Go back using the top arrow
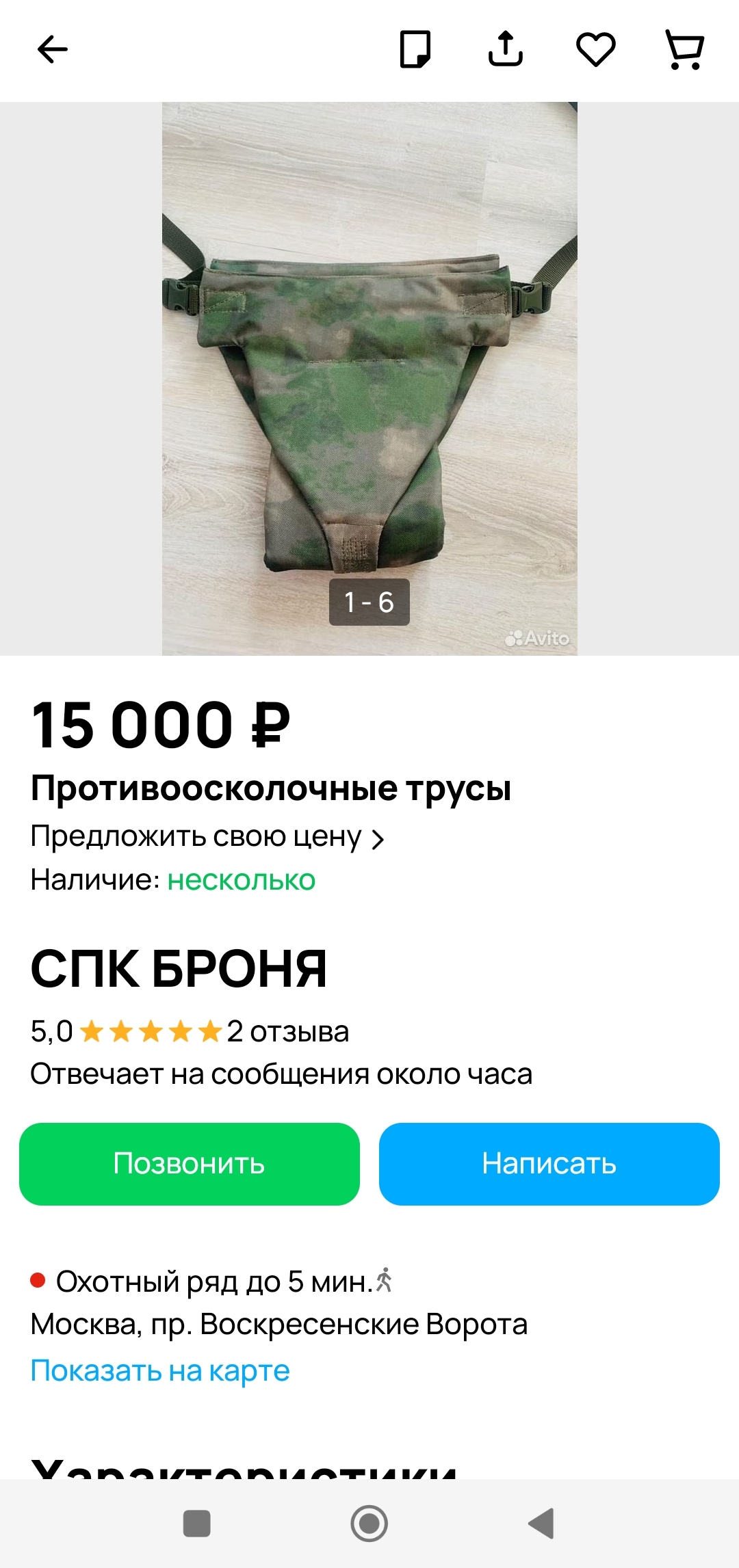This screenshot has height=1568, width=739. [x=52, y=50]
